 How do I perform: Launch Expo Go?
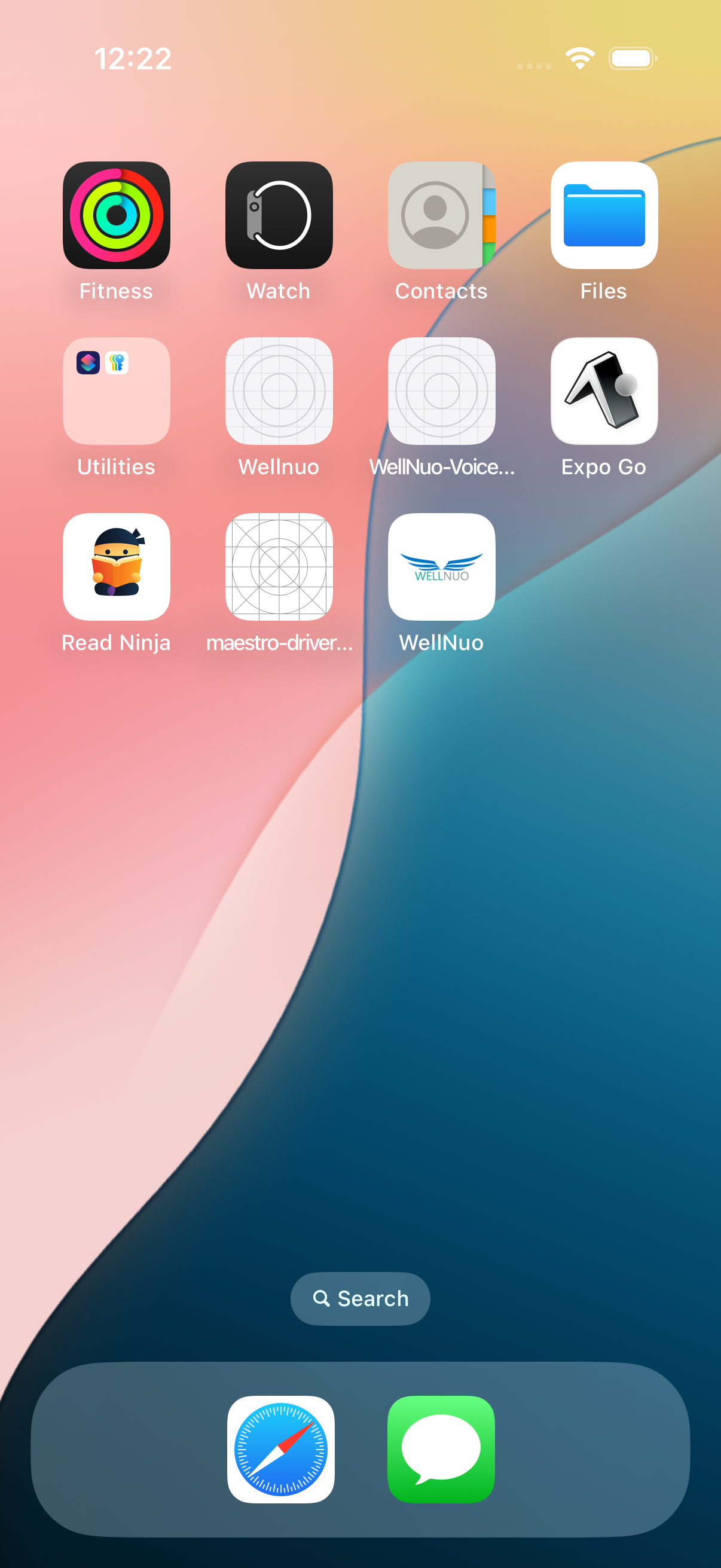pyautogui.click(x=604, y=391)
